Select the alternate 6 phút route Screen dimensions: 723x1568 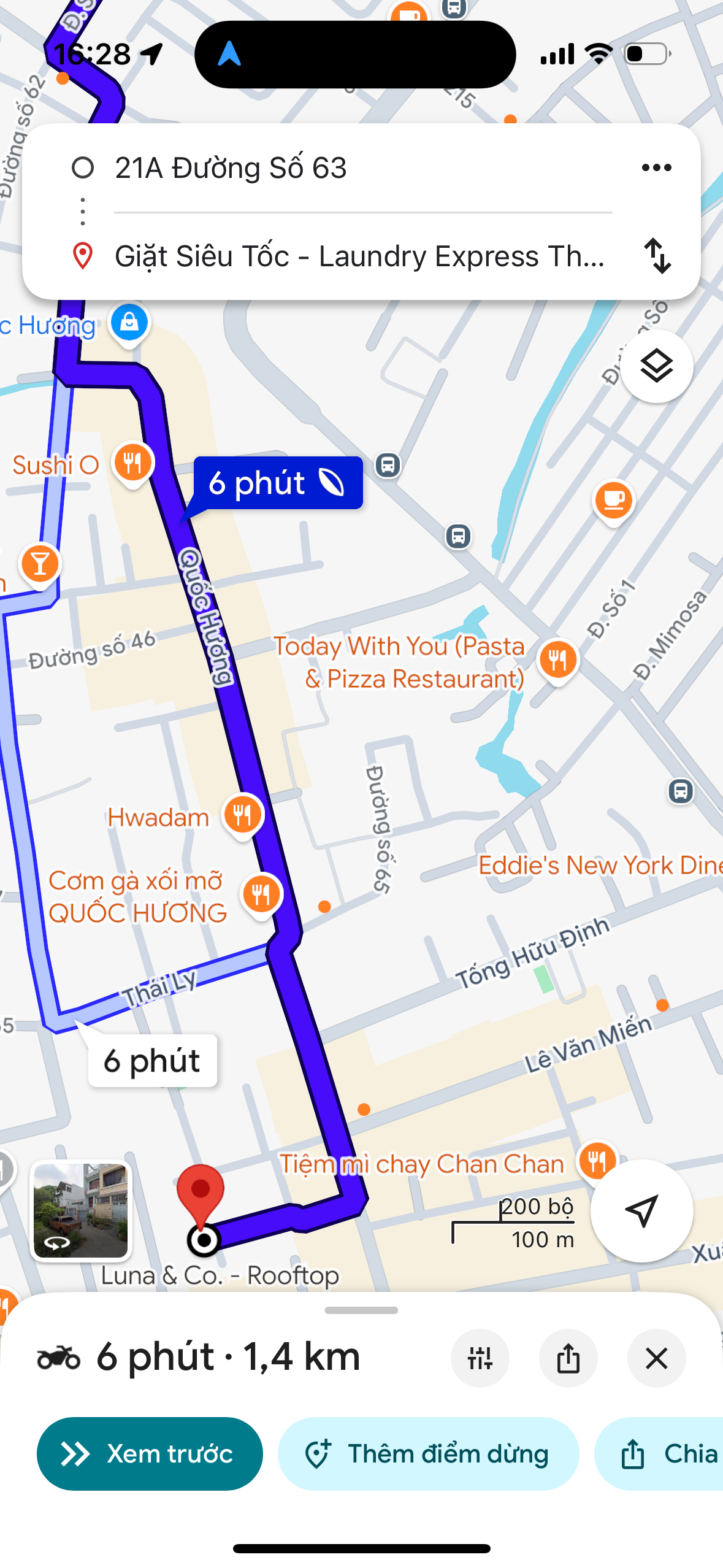click(152, 1060)
